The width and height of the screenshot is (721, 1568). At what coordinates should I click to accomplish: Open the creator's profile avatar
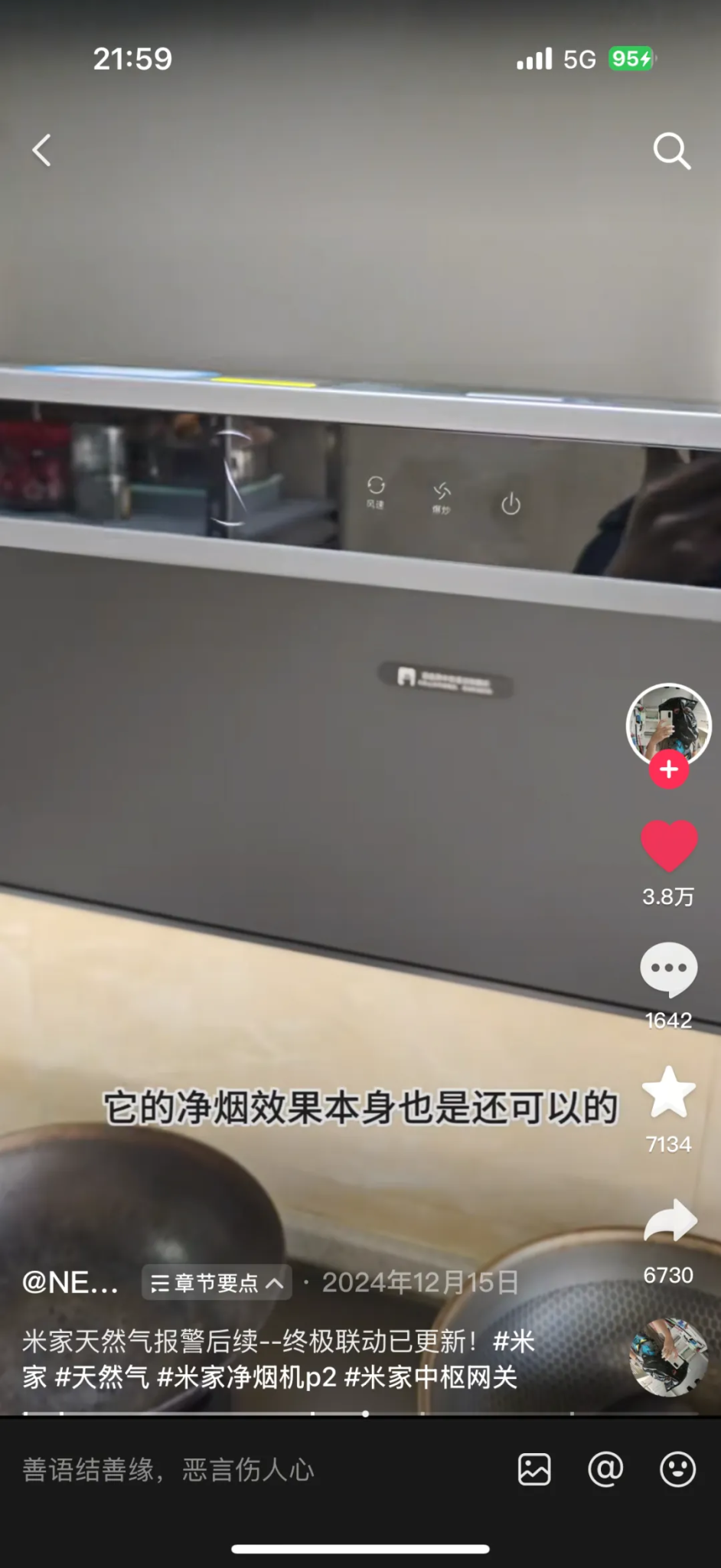tap(668, 724)
